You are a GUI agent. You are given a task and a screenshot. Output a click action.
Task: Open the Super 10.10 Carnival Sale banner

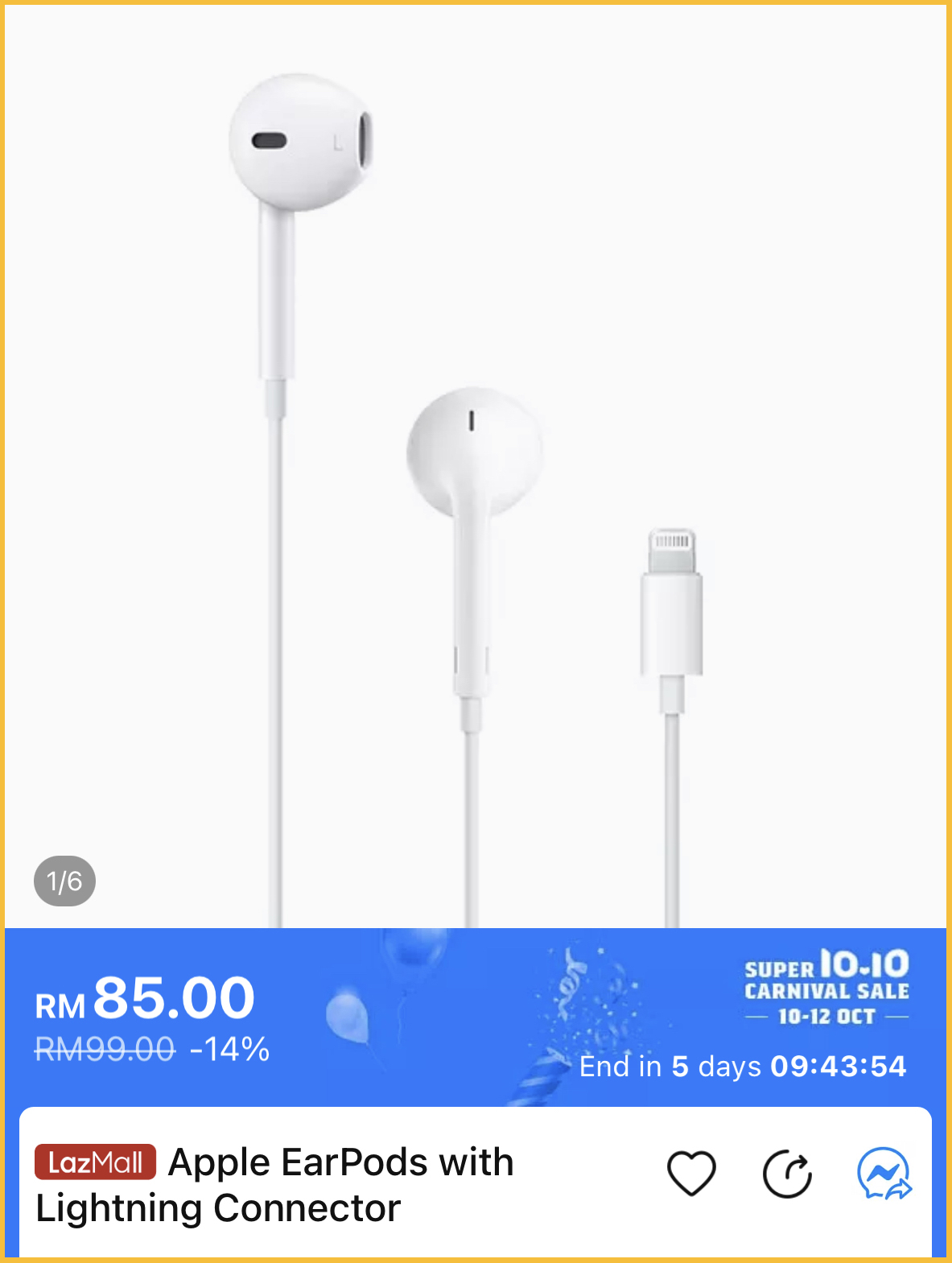pyautogui.click(x=826, y=989)
